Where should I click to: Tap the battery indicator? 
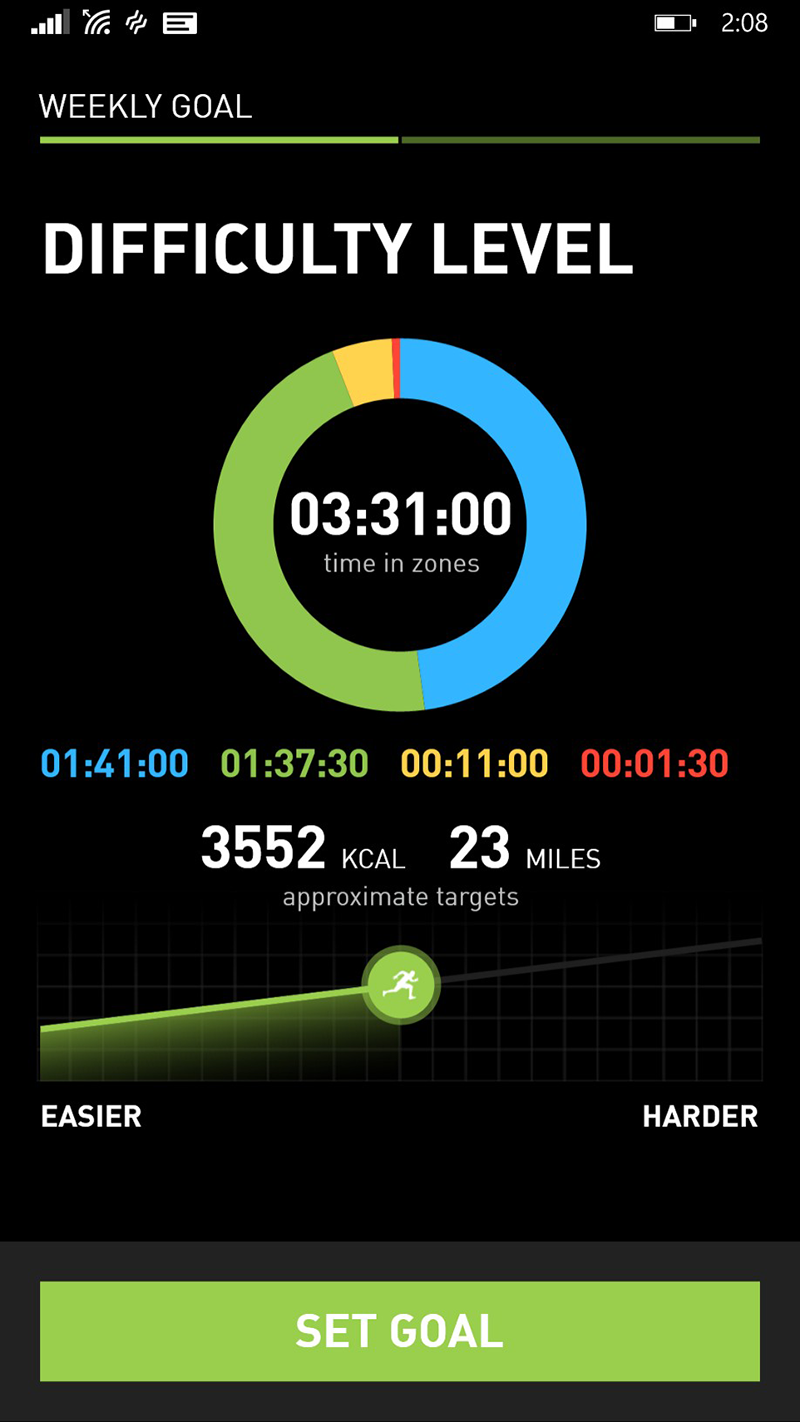point(673,22)
